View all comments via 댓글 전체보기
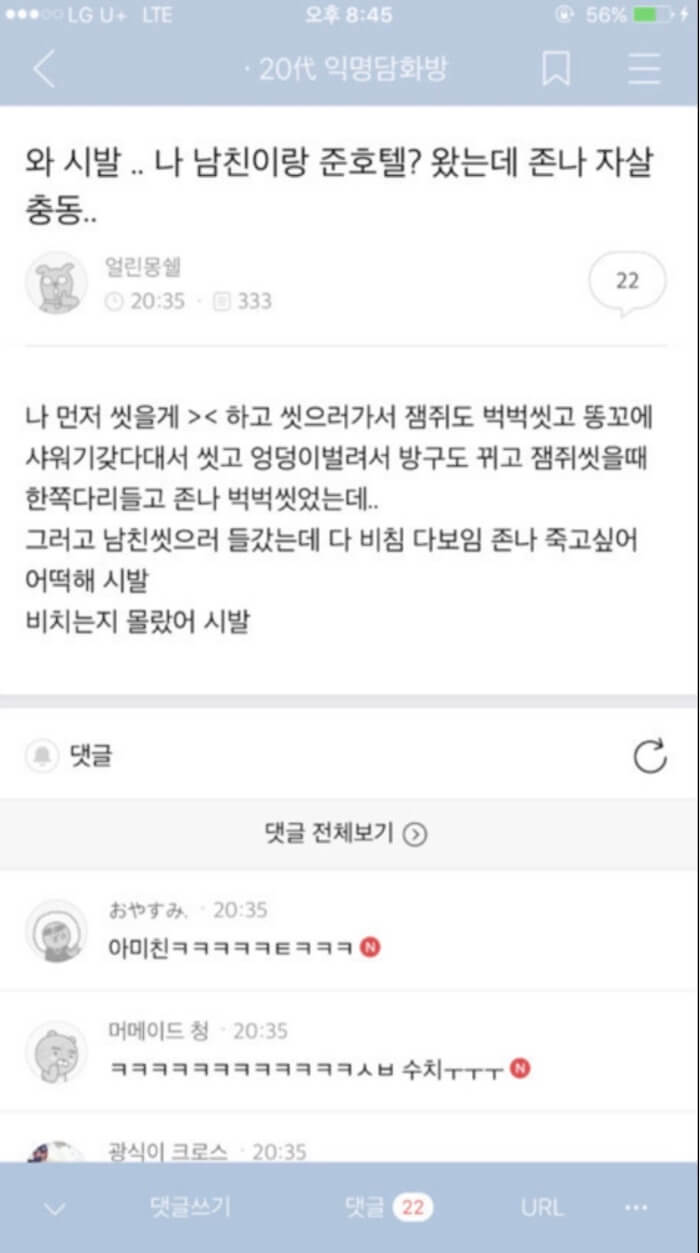Screen dimensions: 700x1253 pyautogui.click(x=346, y=834)
